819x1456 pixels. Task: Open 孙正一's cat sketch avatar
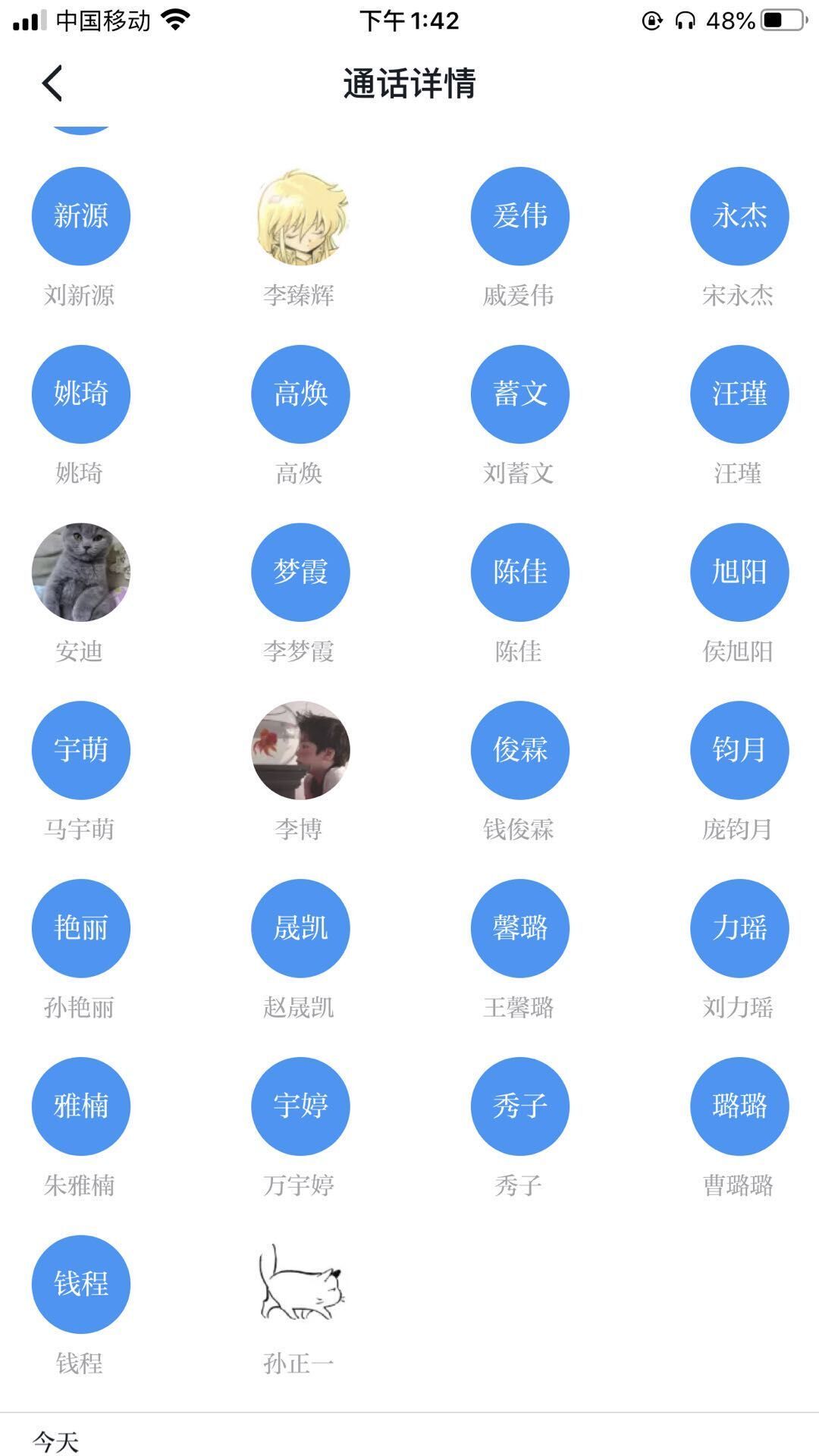pos(300,1284)
